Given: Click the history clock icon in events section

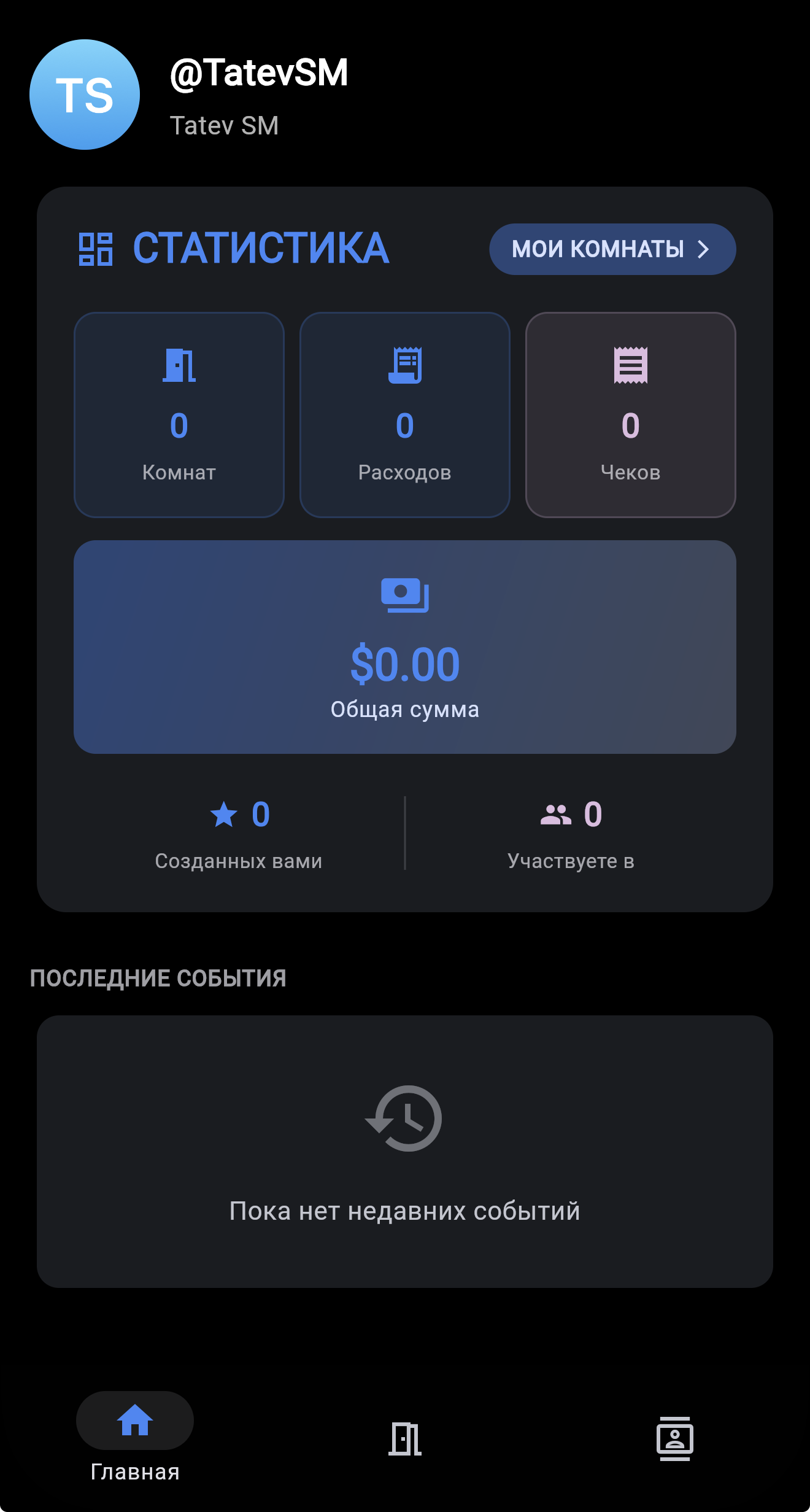Looking at the screenshot, I should (x=404, y=1117).
